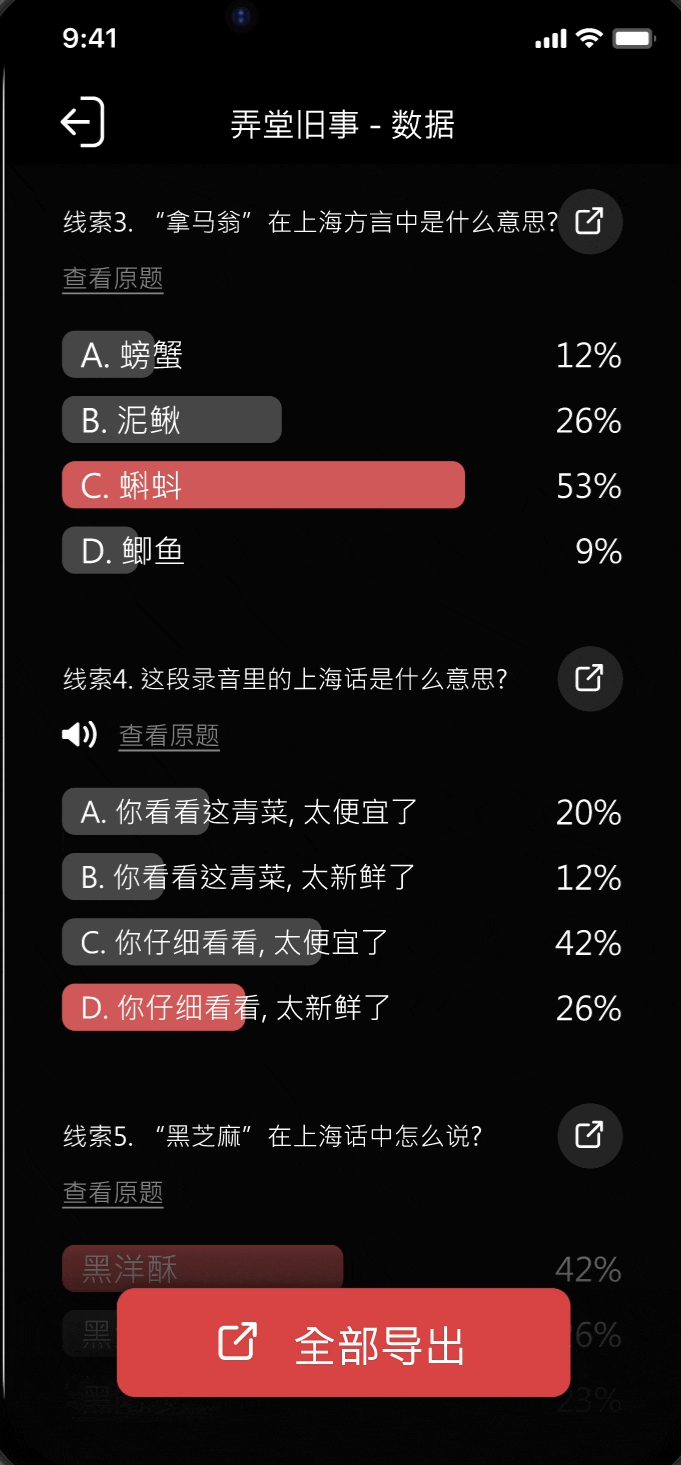Open 查看原题 link under 线索3

[x=113, y=278]
